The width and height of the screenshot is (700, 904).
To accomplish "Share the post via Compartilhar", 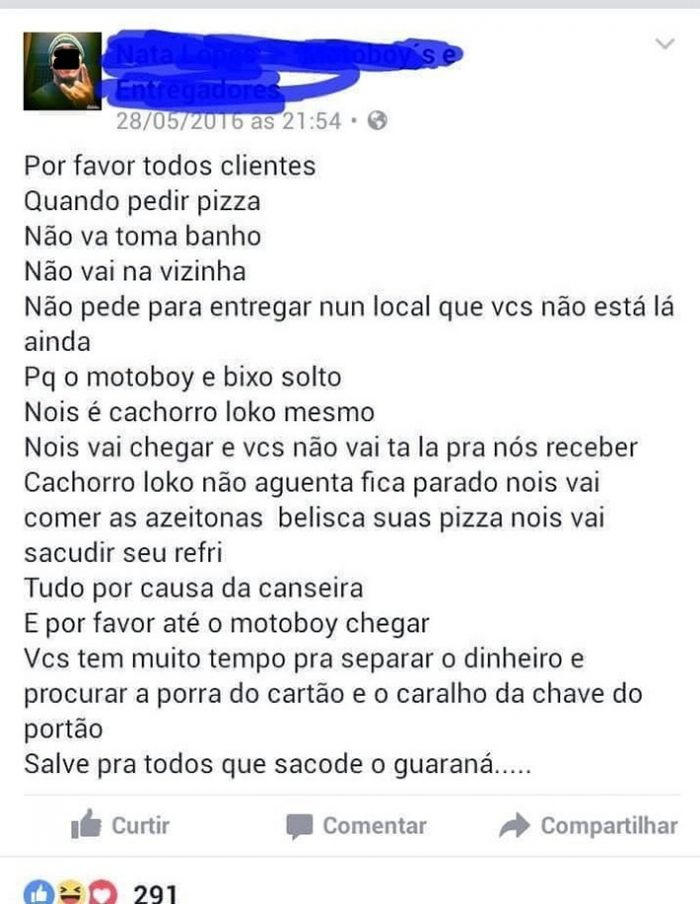I will 588,826.
